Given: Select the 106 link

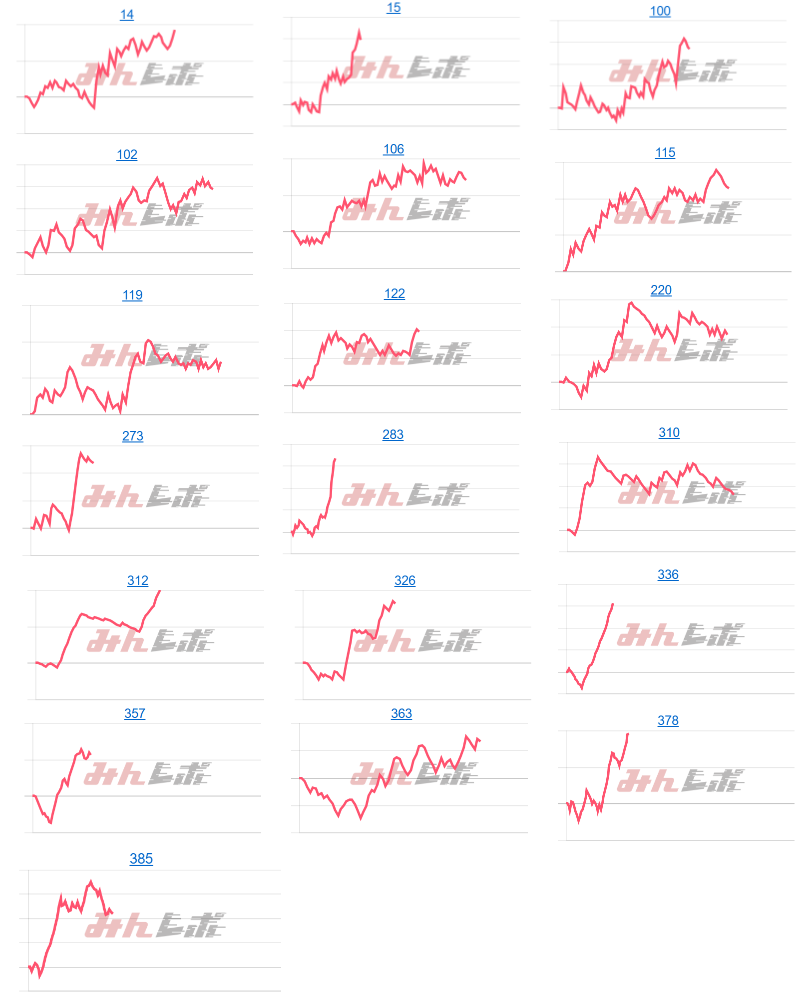Looking at the screenshot, I should pos(393,149).
